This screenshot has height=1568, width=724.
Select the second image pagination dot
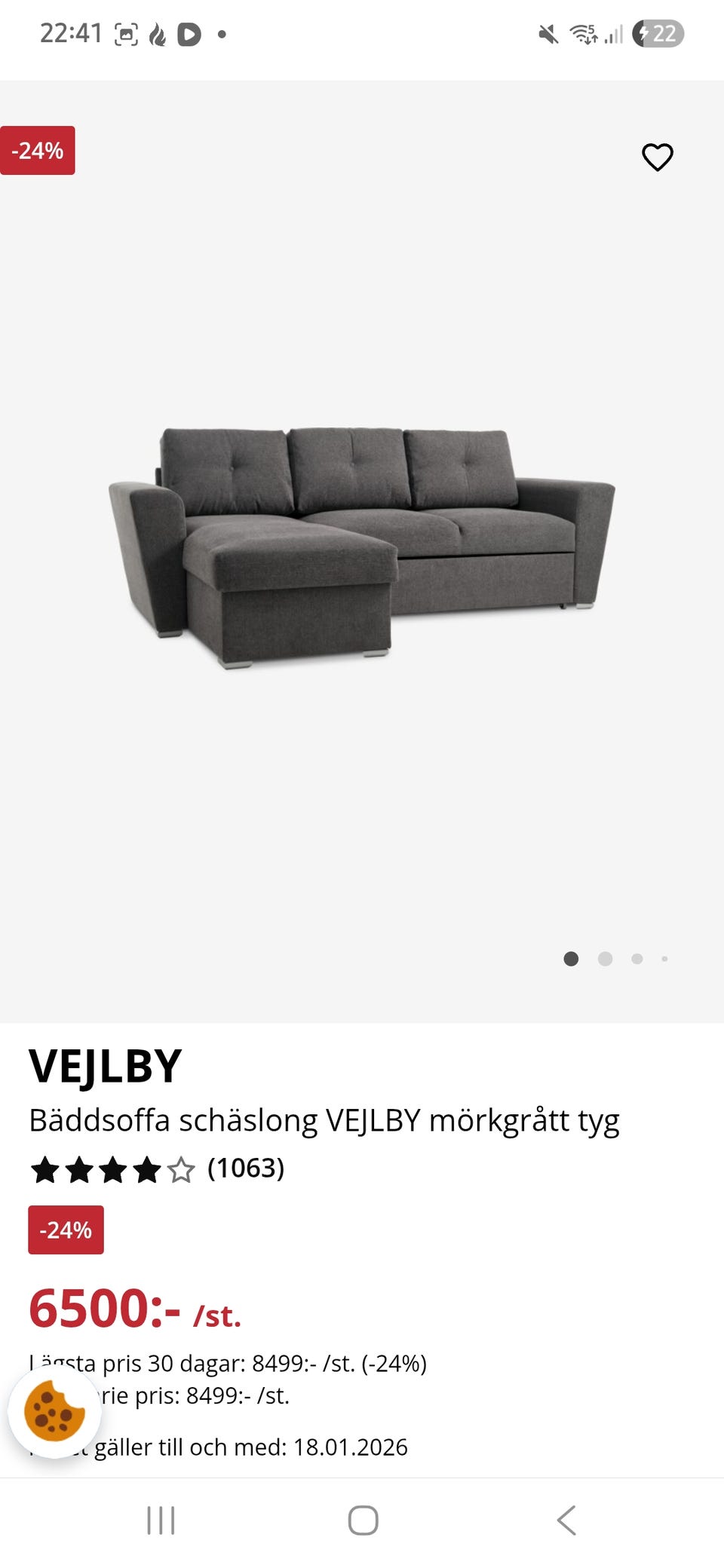click(605, 959)
